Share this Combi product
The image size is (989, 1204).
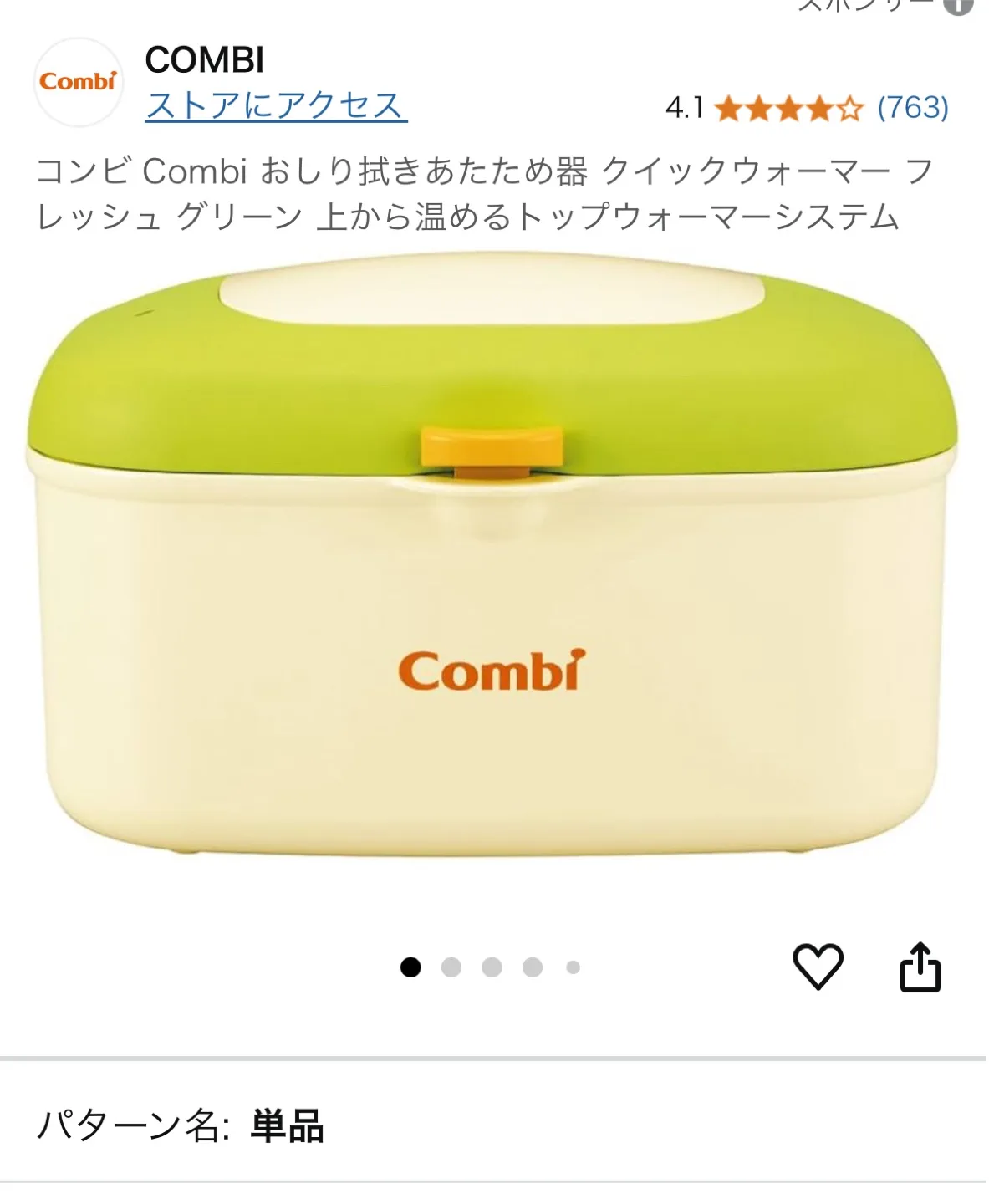coord(920,967)
